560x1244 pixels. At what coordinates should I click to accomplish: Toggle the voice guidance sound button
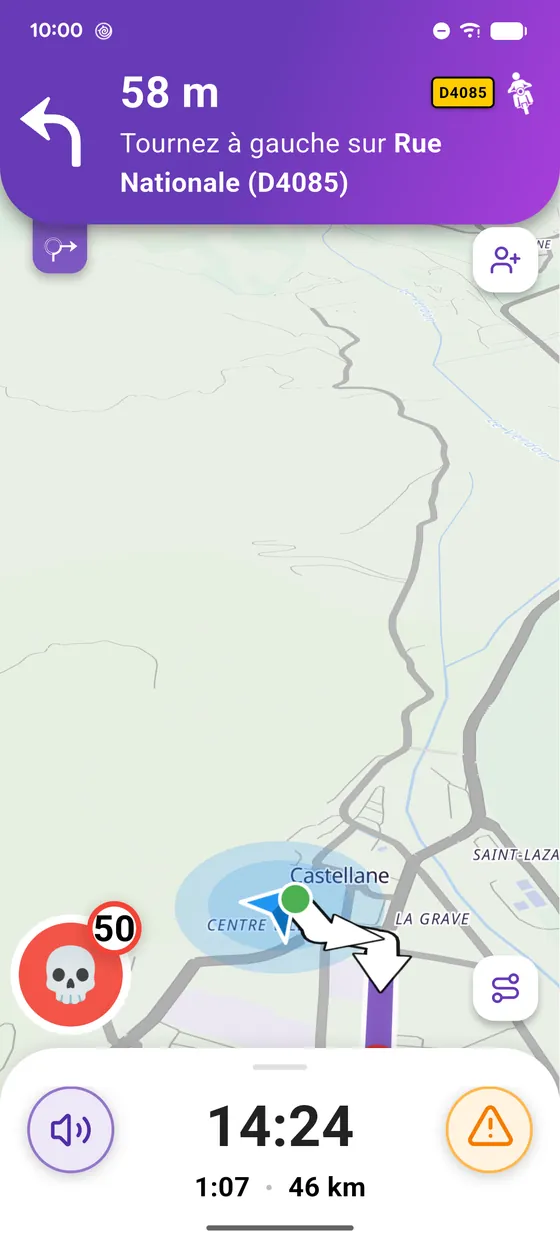pos(71,1129)
